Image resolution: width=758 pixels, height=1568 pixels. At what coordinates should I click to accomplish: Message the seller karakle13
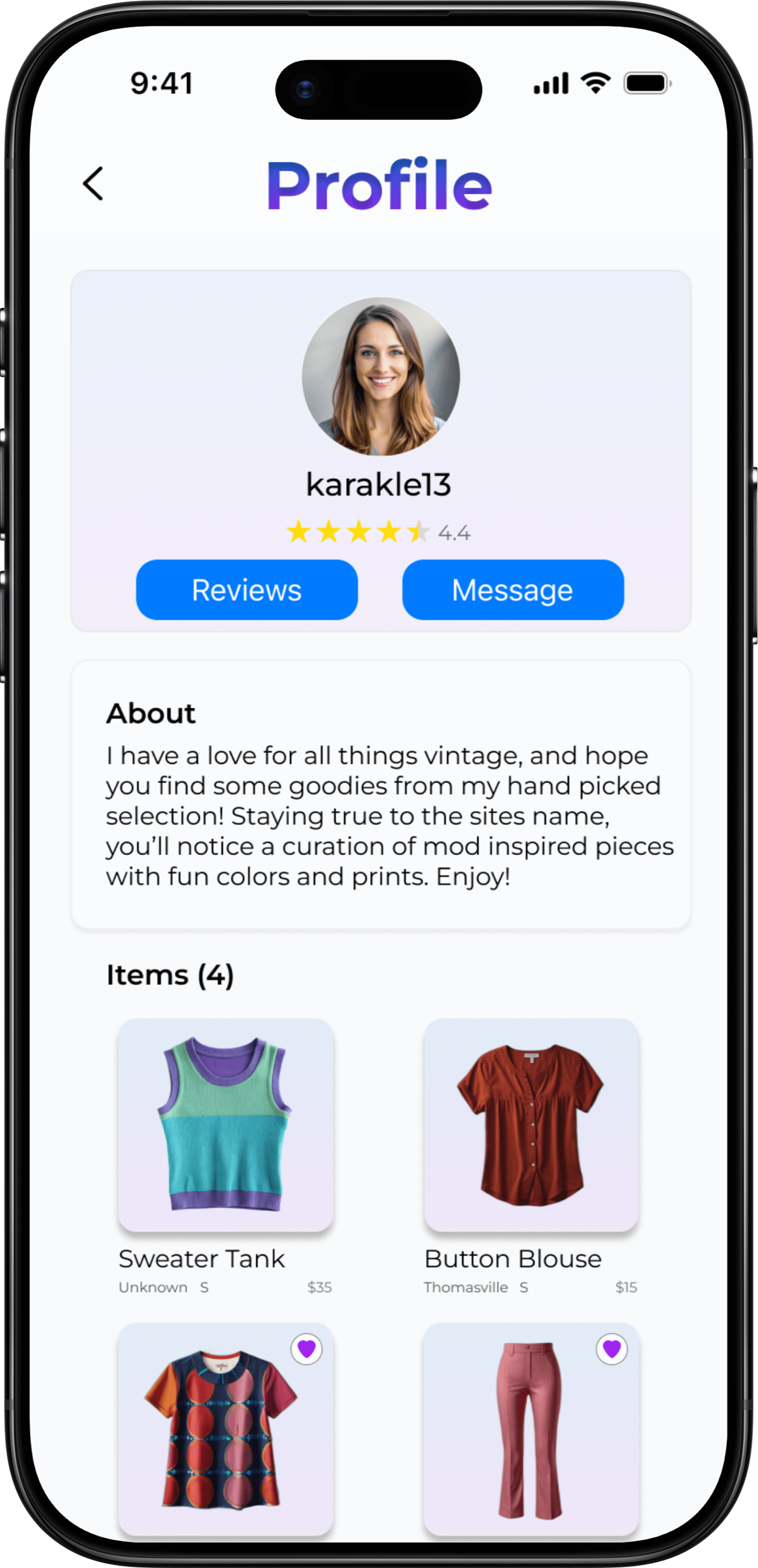(513, 590)
